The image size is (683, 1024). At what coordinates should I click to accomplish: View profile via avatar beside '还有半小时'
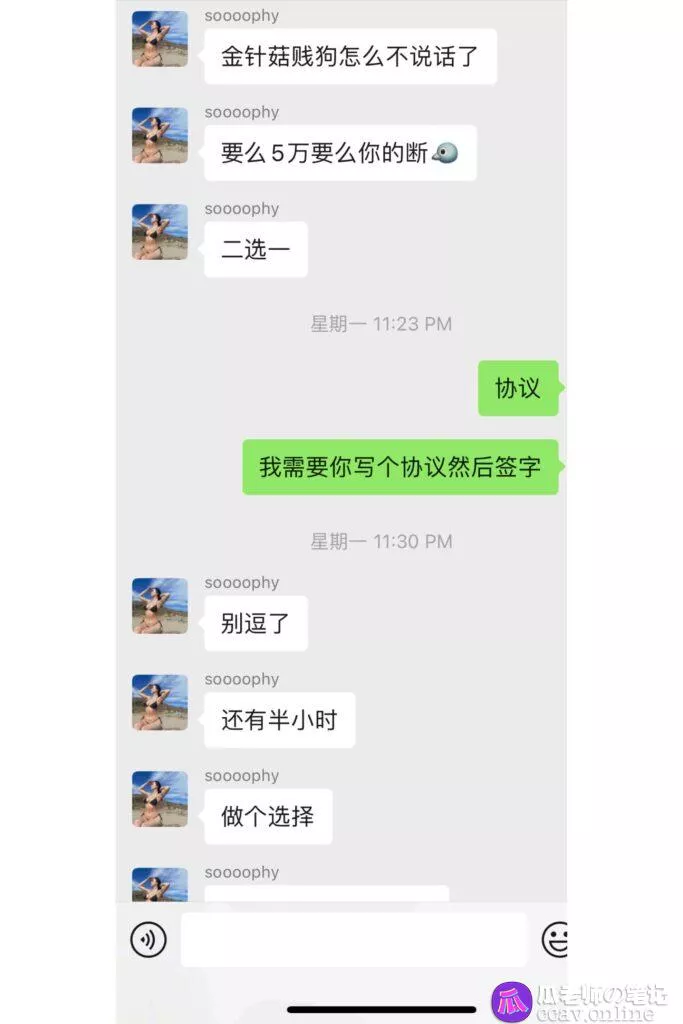160,702
